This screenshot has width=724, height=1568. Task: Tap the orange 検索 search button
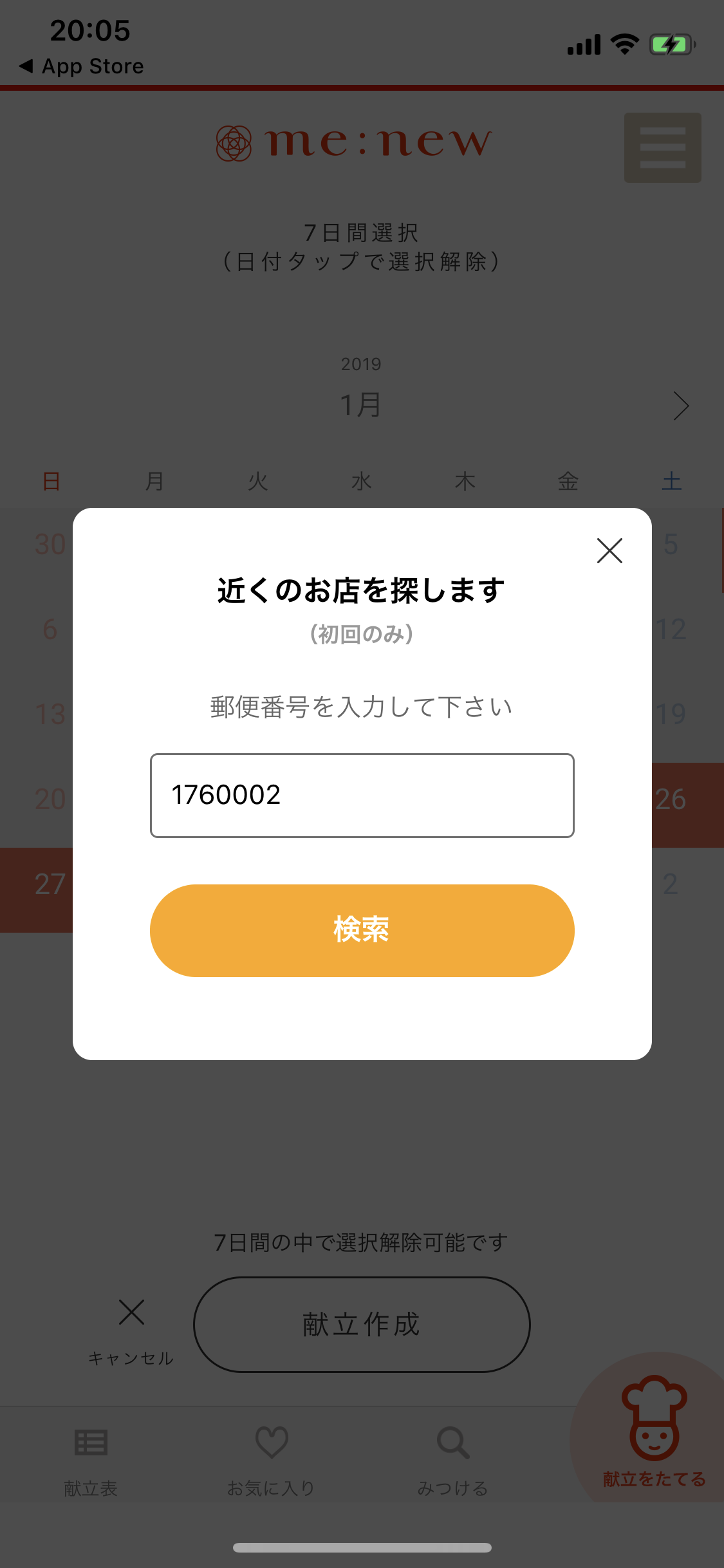pyautogui.click(x=362, y=930)
